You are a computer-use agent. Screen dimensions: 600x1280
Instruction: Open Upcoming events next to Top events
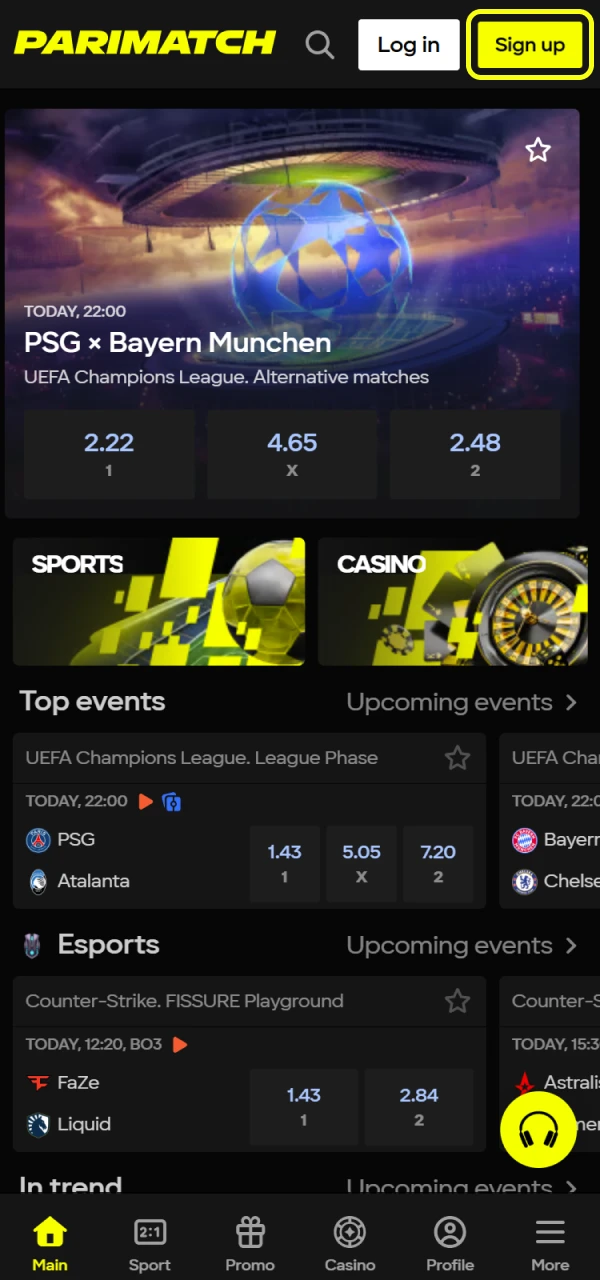(x=461, y=702)
